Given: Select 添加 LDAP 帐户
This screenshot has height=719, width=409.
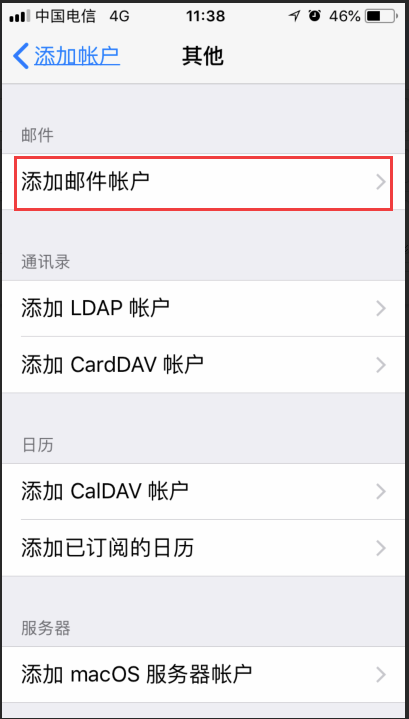Looking at the screenshot, I should (x=203, y=309).
